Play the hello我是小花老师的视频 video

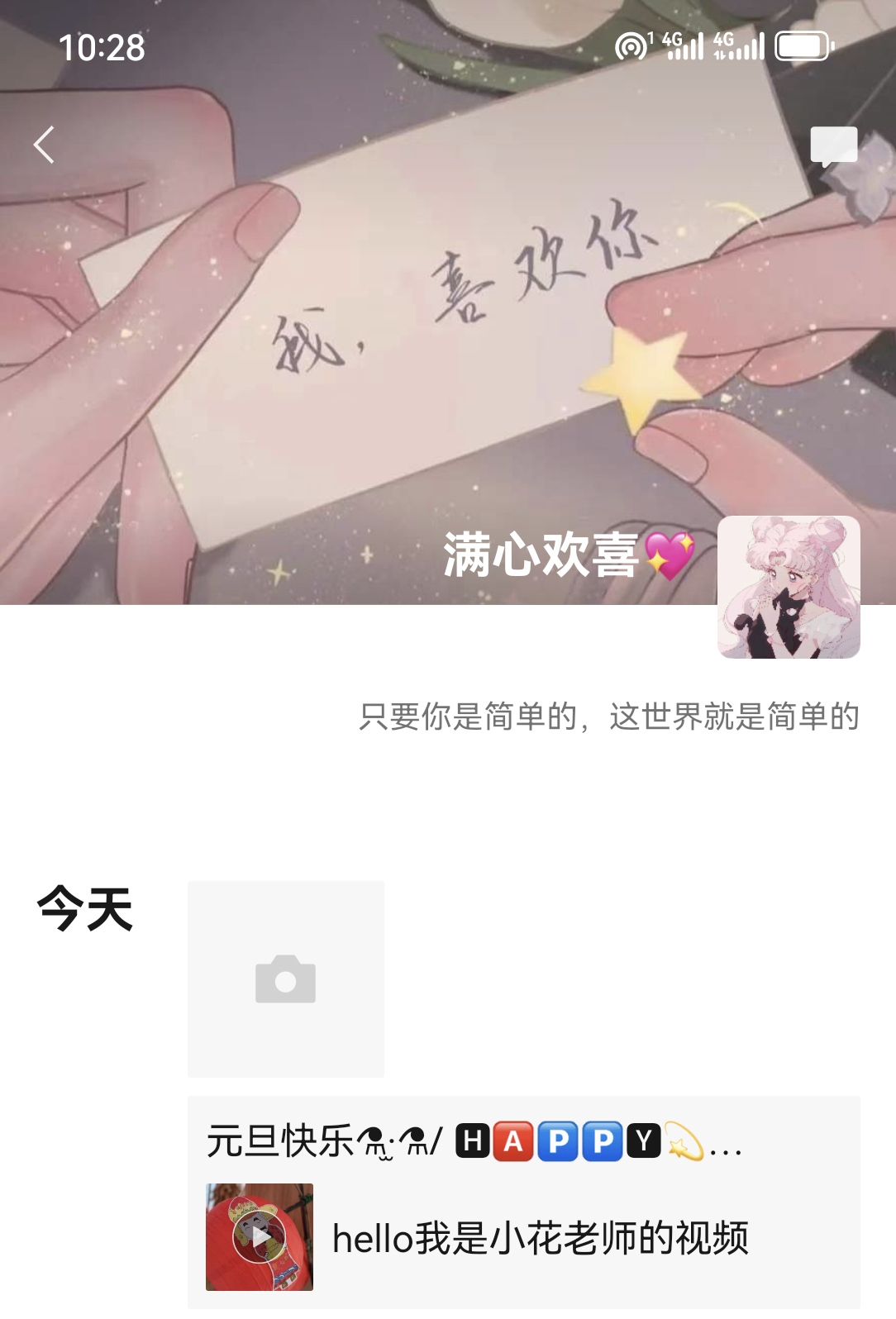pos(260,1237)
